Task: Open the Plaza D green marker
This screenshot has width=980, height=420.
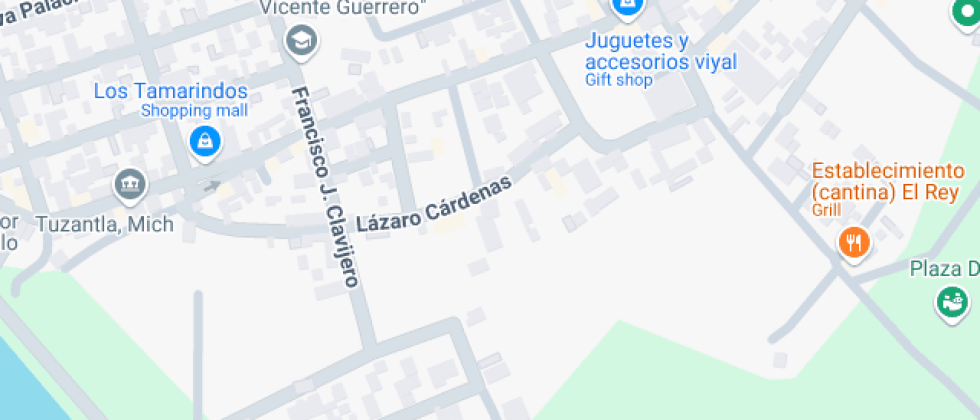Action: pos(952,300)
